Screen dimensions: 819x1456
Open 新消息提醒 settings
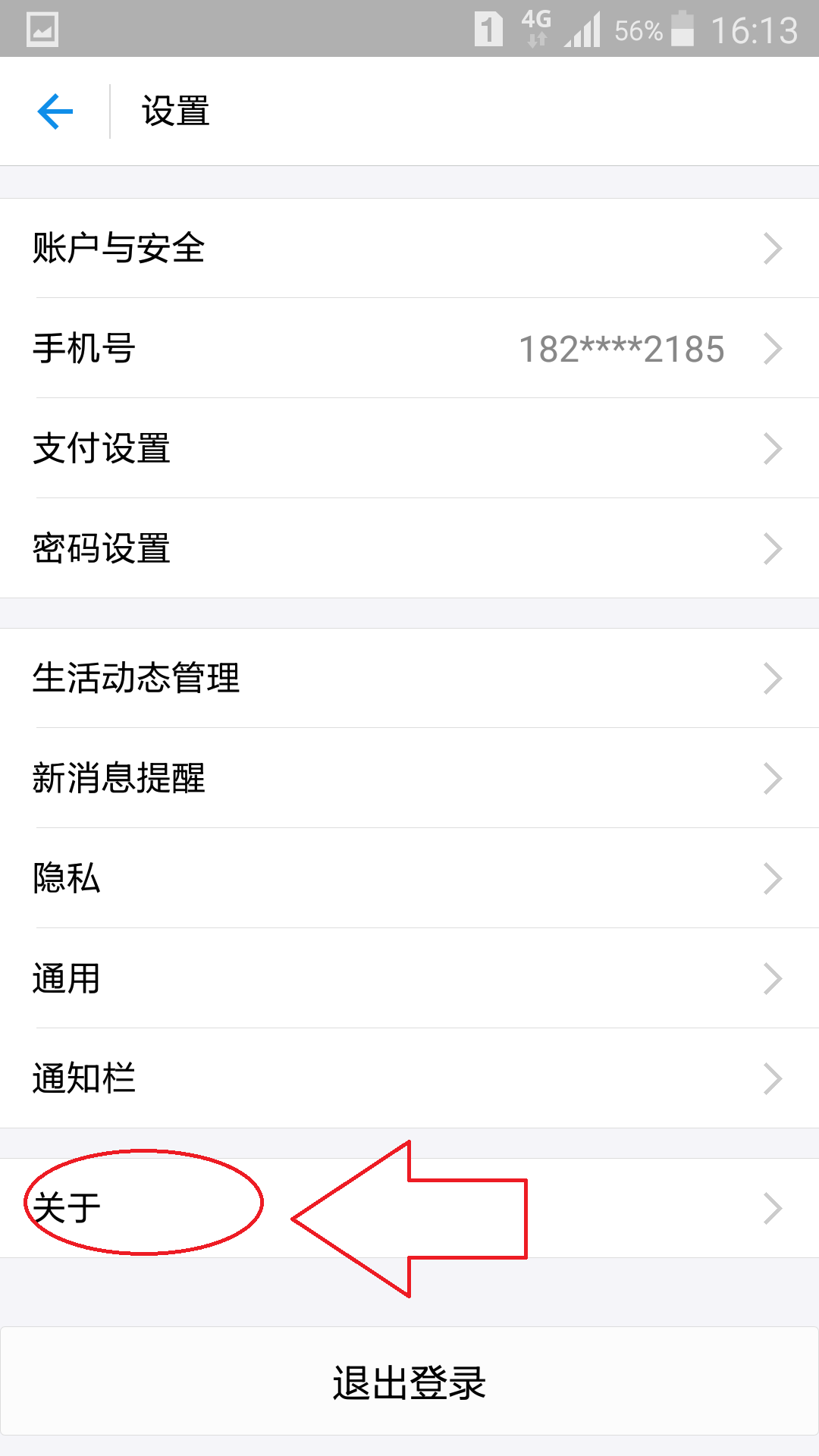click(409, 778)
